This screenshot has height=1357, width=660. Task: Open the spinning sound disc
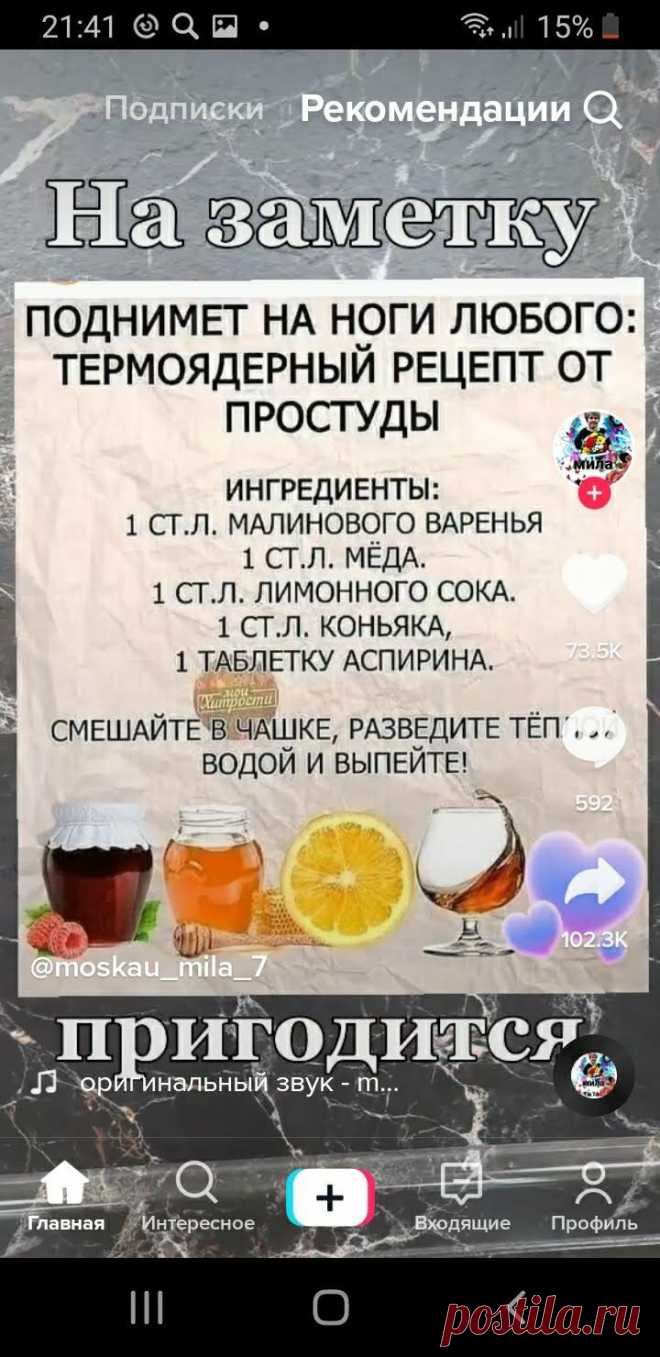click(594, 1076)
